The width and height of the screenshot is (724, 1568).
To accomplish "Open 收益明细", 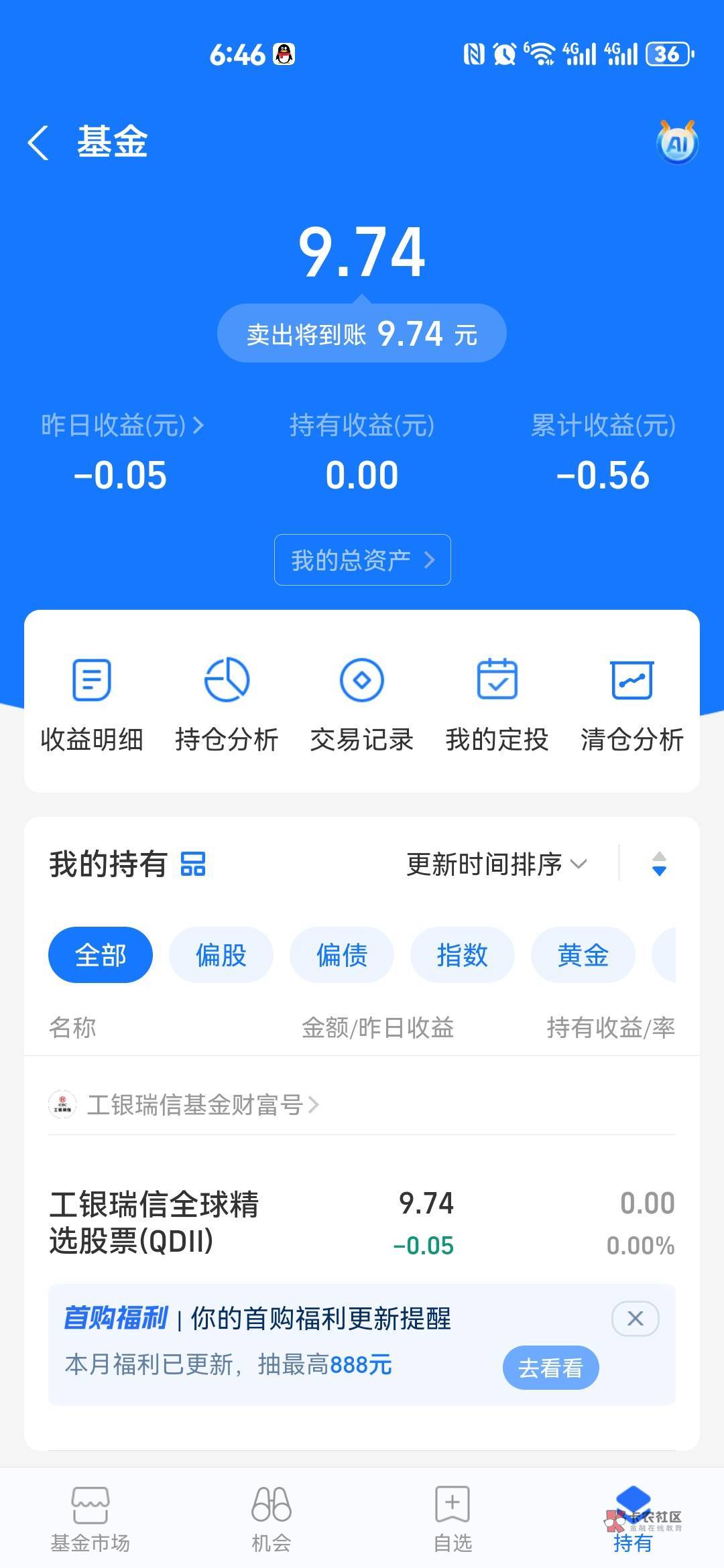I will [92, 704].
